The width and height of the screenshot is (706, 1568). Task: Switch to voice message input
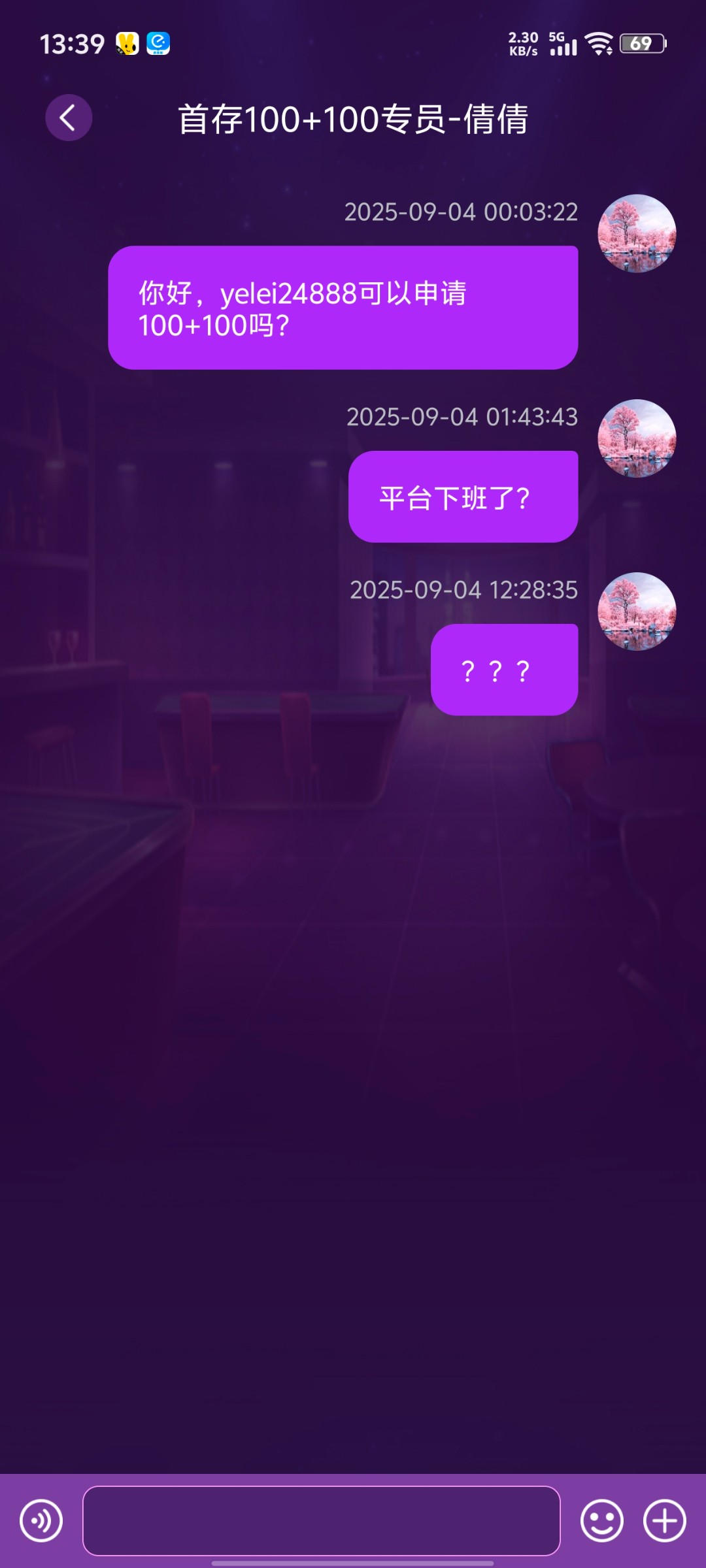(x=41, y=1520)
